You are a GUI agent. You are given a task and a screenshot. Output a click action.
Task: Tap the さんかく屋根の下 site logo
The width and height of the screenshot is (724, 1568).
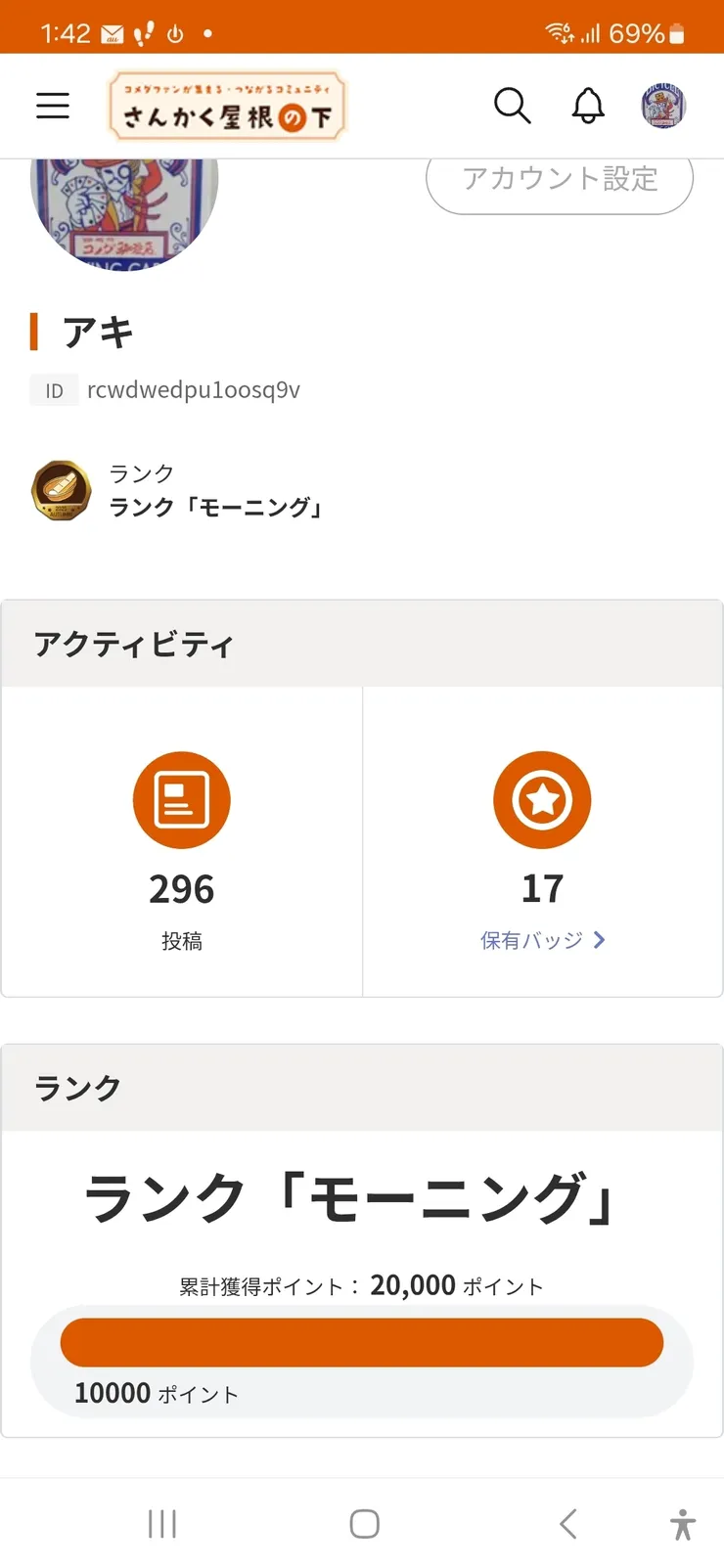point(227,106)
